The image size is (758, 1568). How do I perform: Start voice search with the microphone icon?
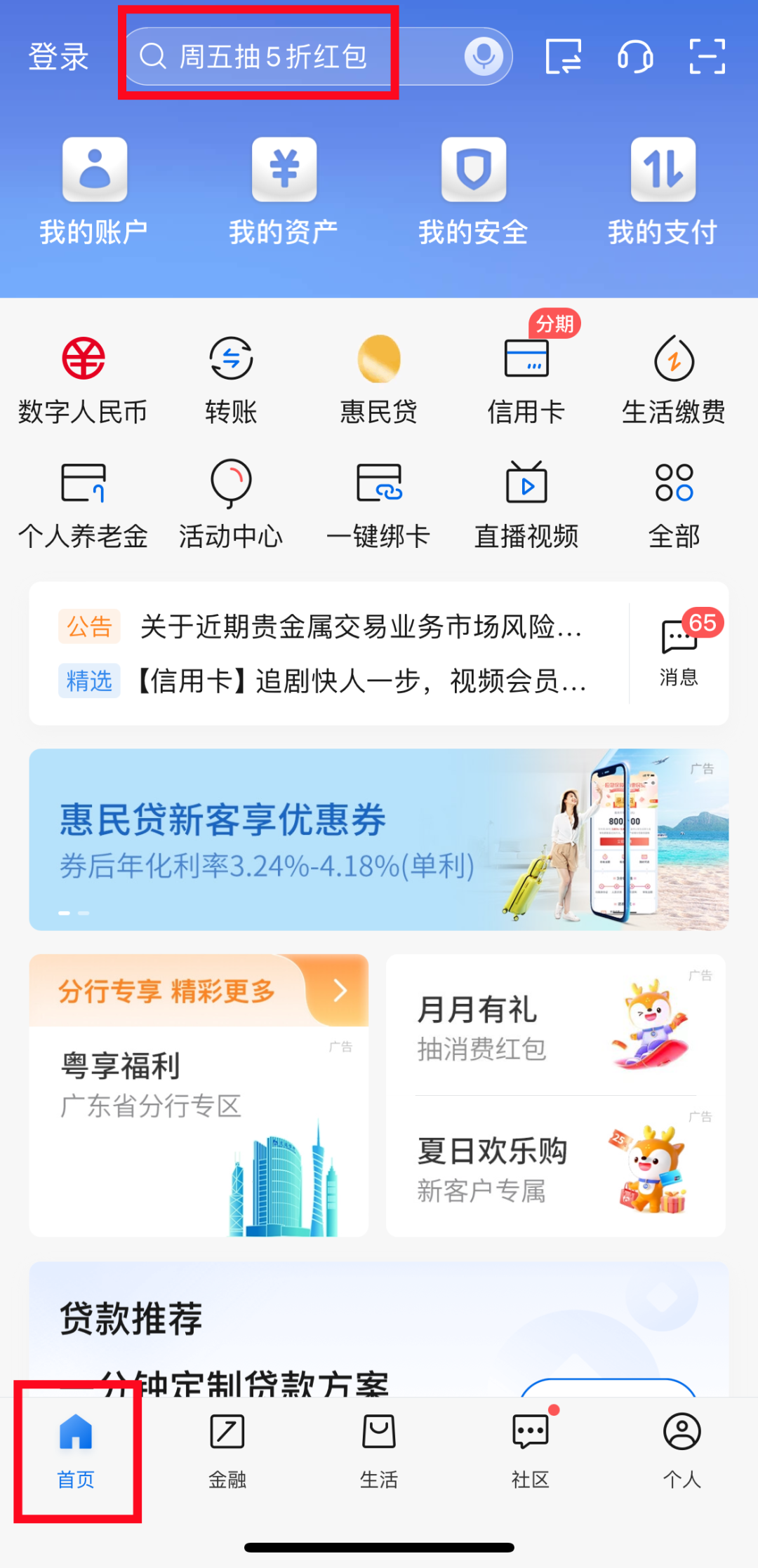click(x=484, y=56)
